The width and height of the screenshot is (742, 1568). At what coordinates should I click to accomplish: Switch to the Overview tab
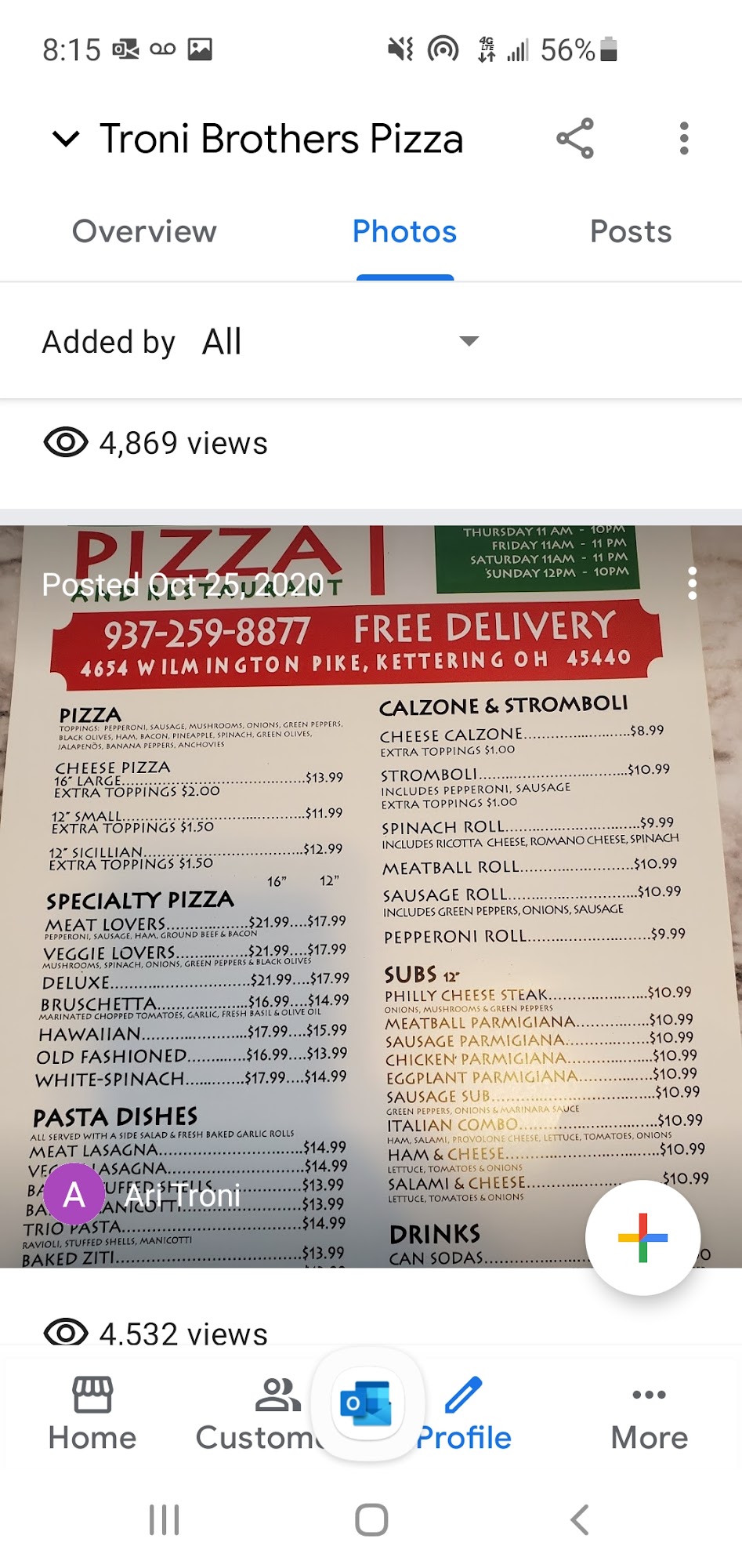tap(144, 232)
